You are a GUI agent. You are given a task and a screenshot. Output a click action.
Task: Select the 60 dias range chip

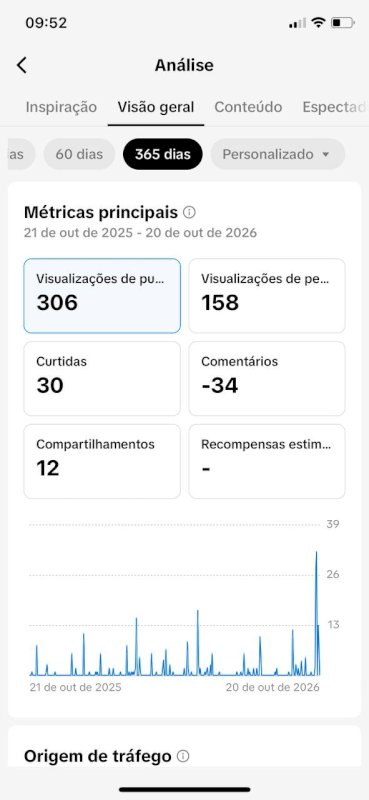79,154
